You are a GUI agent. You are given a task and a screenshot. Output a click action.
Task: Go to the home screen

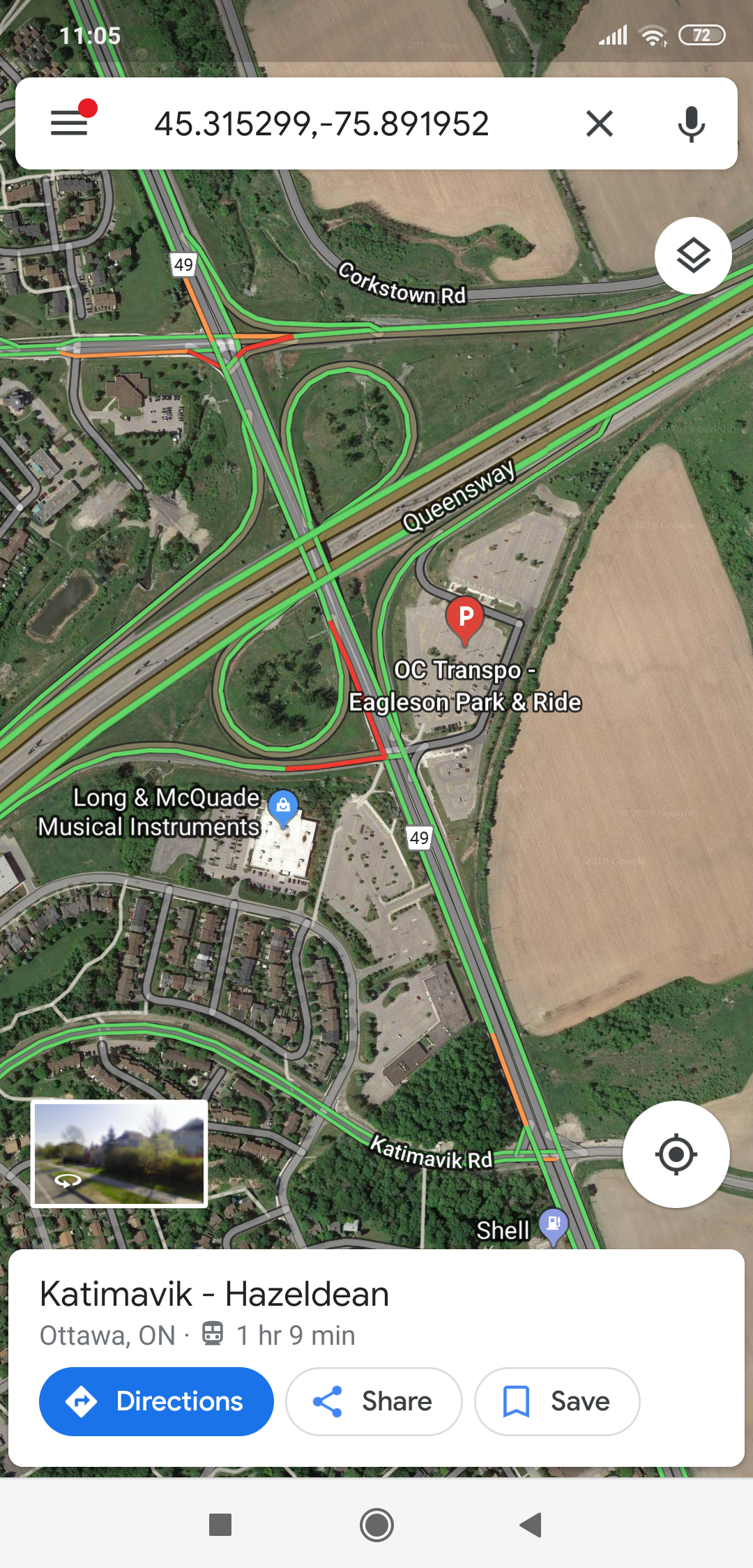coord(376,1525)
